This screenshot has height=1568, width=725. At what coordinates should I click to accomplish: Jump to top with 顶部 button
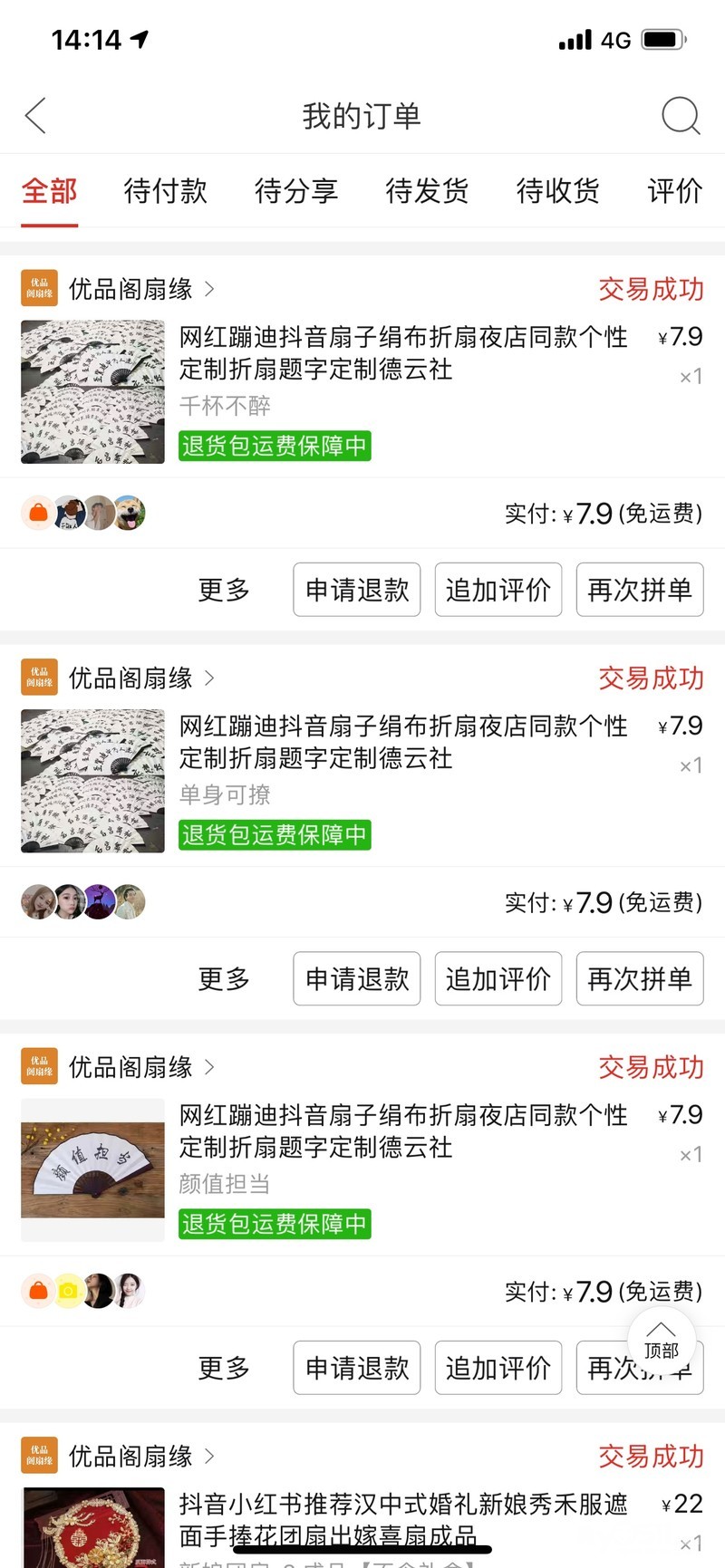[x=662, y=1342]
